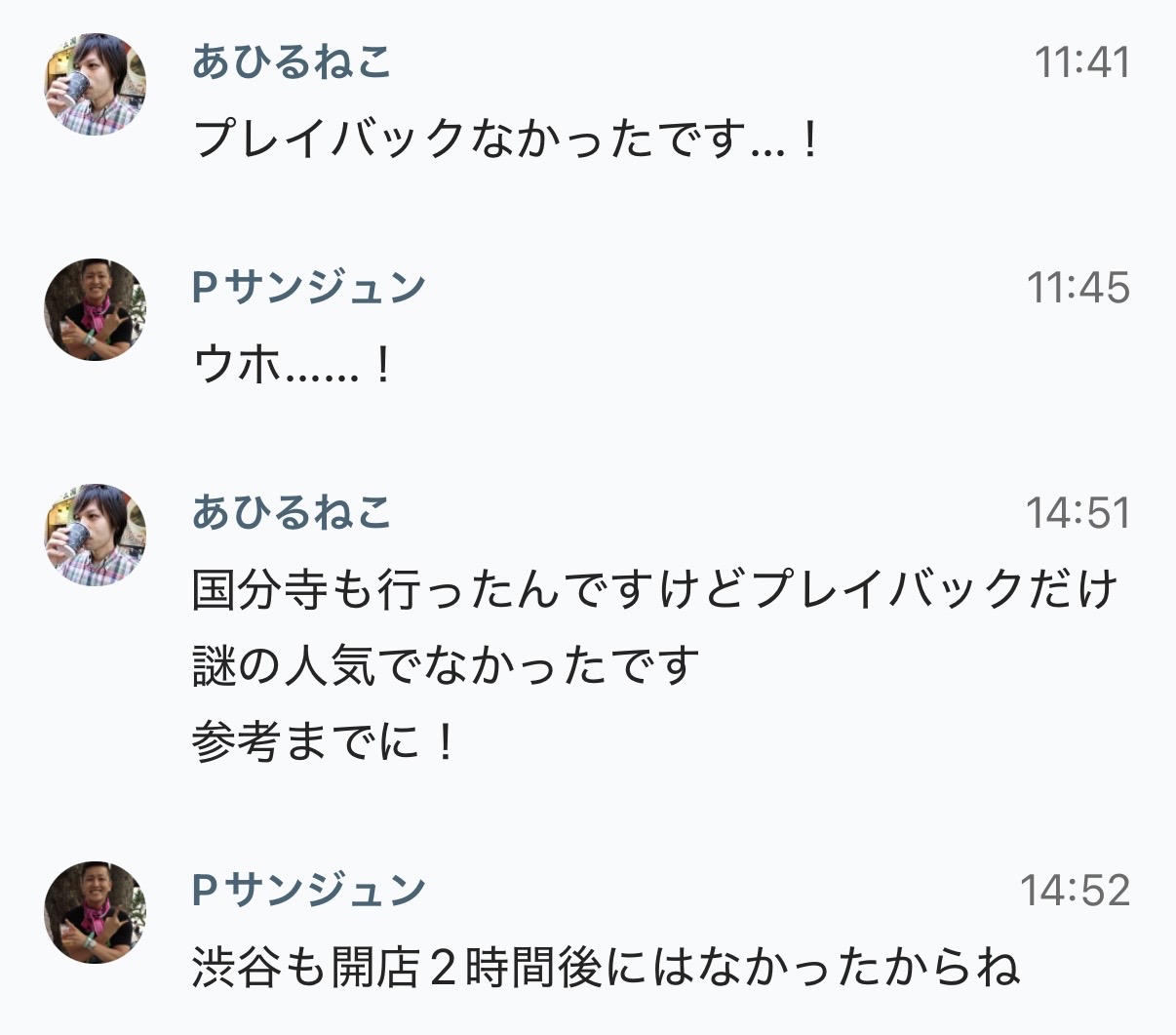Tap the あひるねこ username above プレイバックなかったです
This screenshot has height=1035, width=1176.
tap(292, 62)
